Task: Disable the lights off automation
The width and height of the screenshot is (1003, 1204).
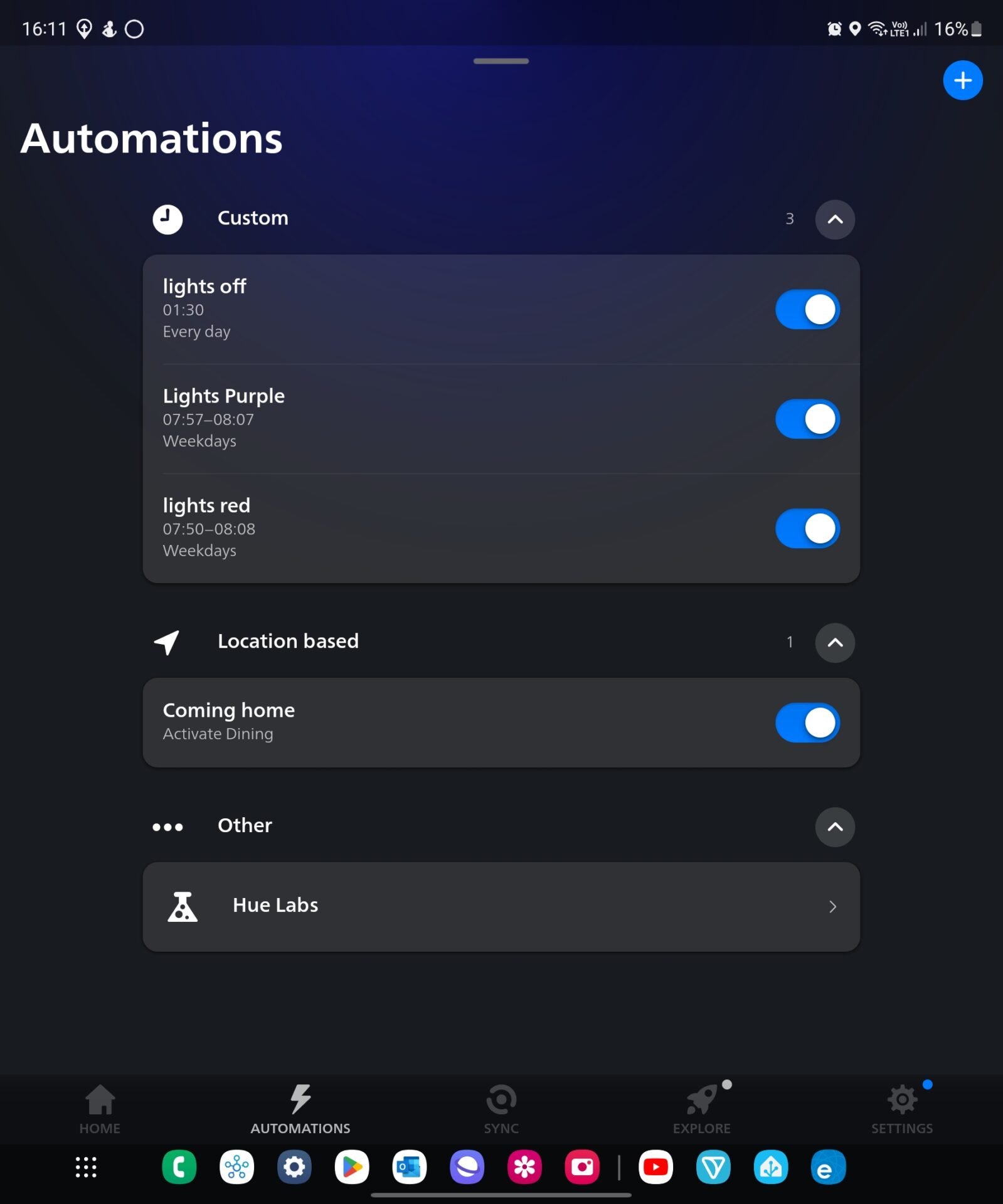Action: tap(807, 309)
